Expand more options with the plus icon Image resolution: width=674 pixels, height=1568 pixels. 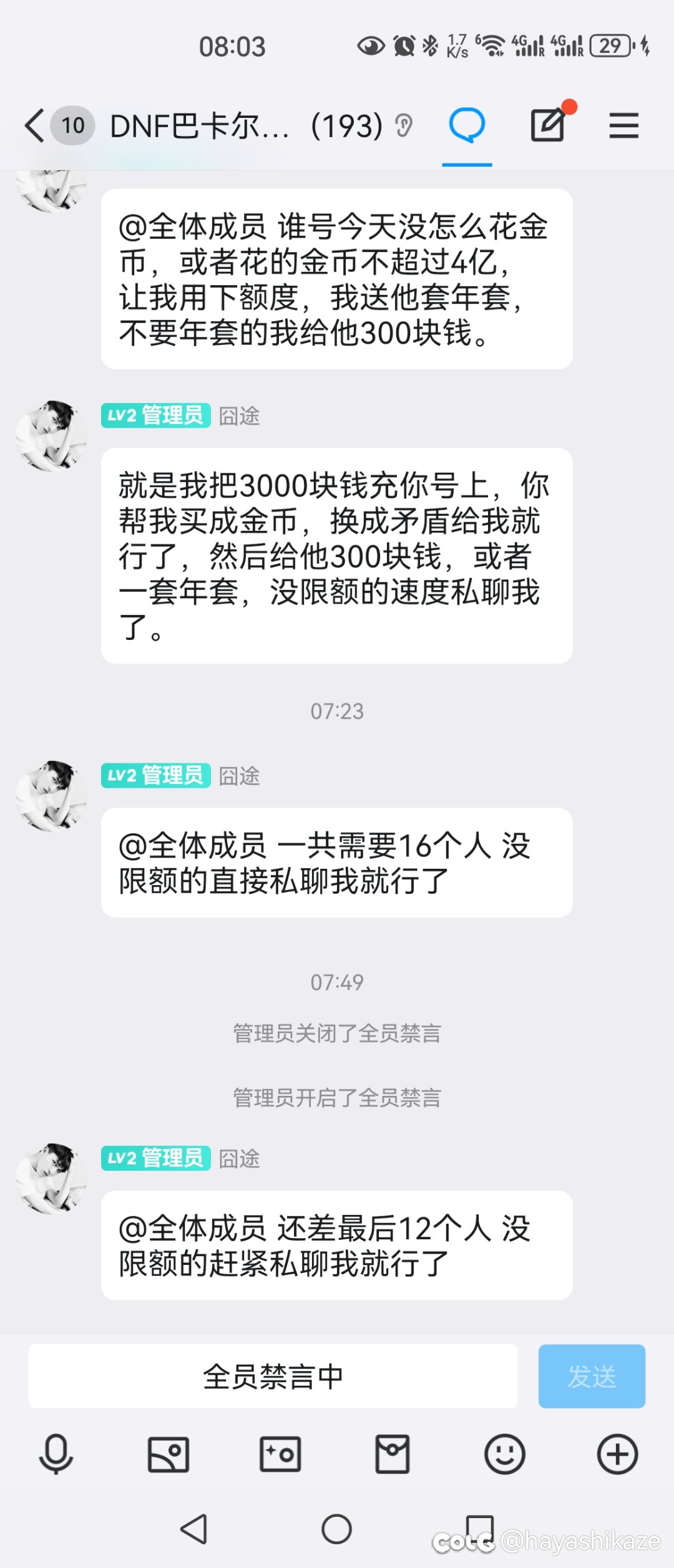617,1454
